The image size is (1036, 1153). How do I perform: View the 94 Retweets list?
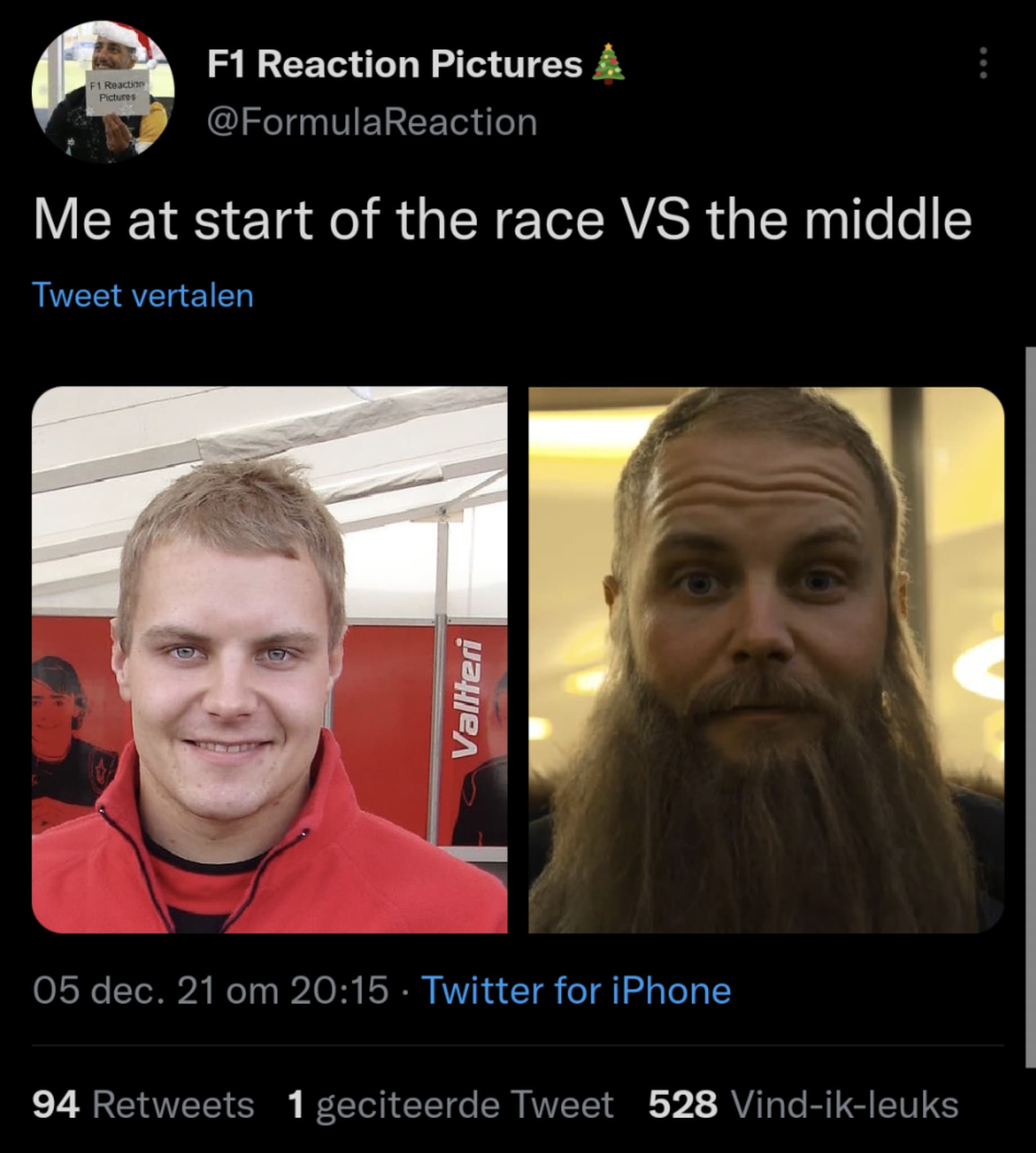coord(143,1105)
